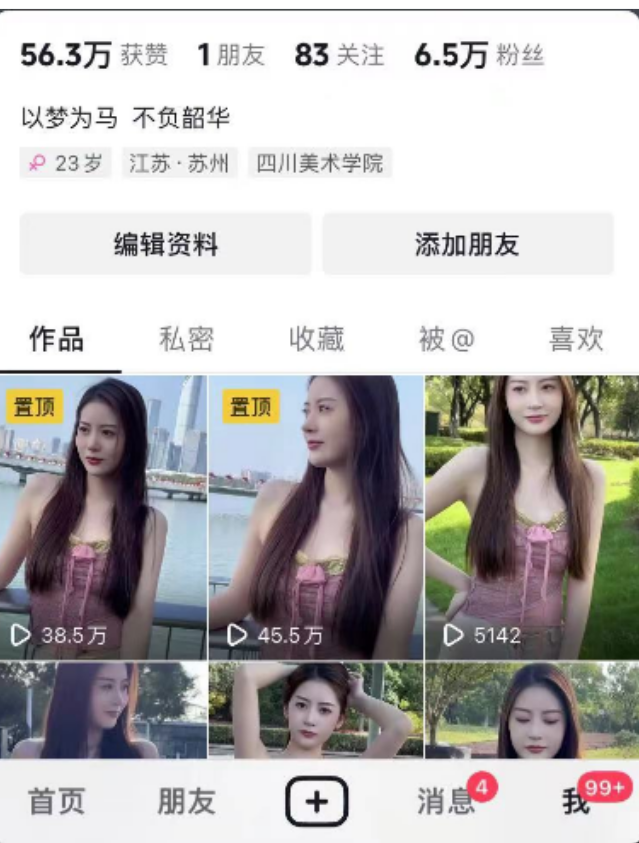Viewport: 639px width, 843px height.
Task: Open 添加朋友 to add friends
Action: (x=467, y=244)
